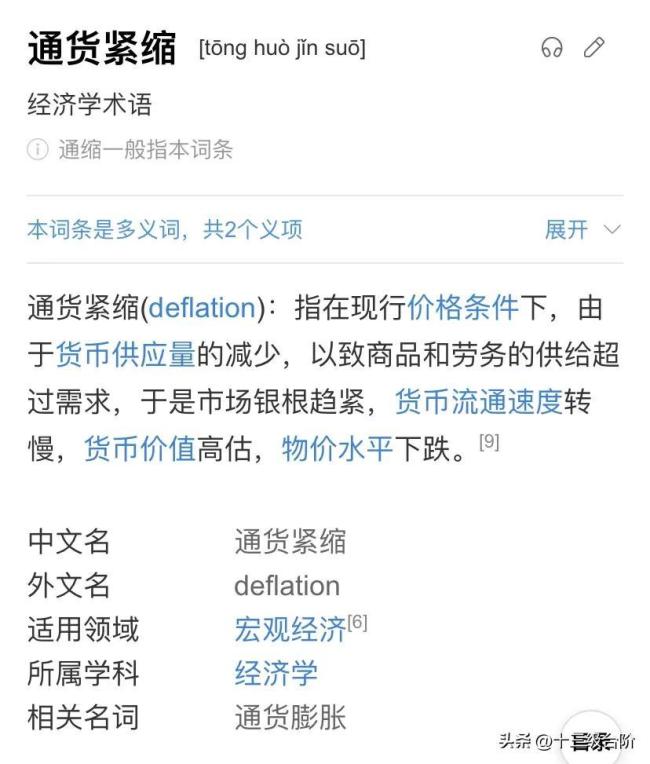View reference [6] next to 宏观经济
650x764 pixels.
tap(357, 622)
